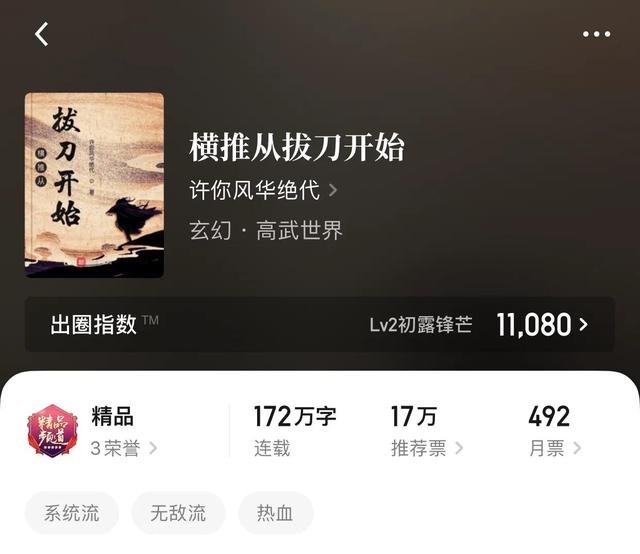Open the three-dot overflow menu
This screenshot has height=554, width=640.
point(596,34)
